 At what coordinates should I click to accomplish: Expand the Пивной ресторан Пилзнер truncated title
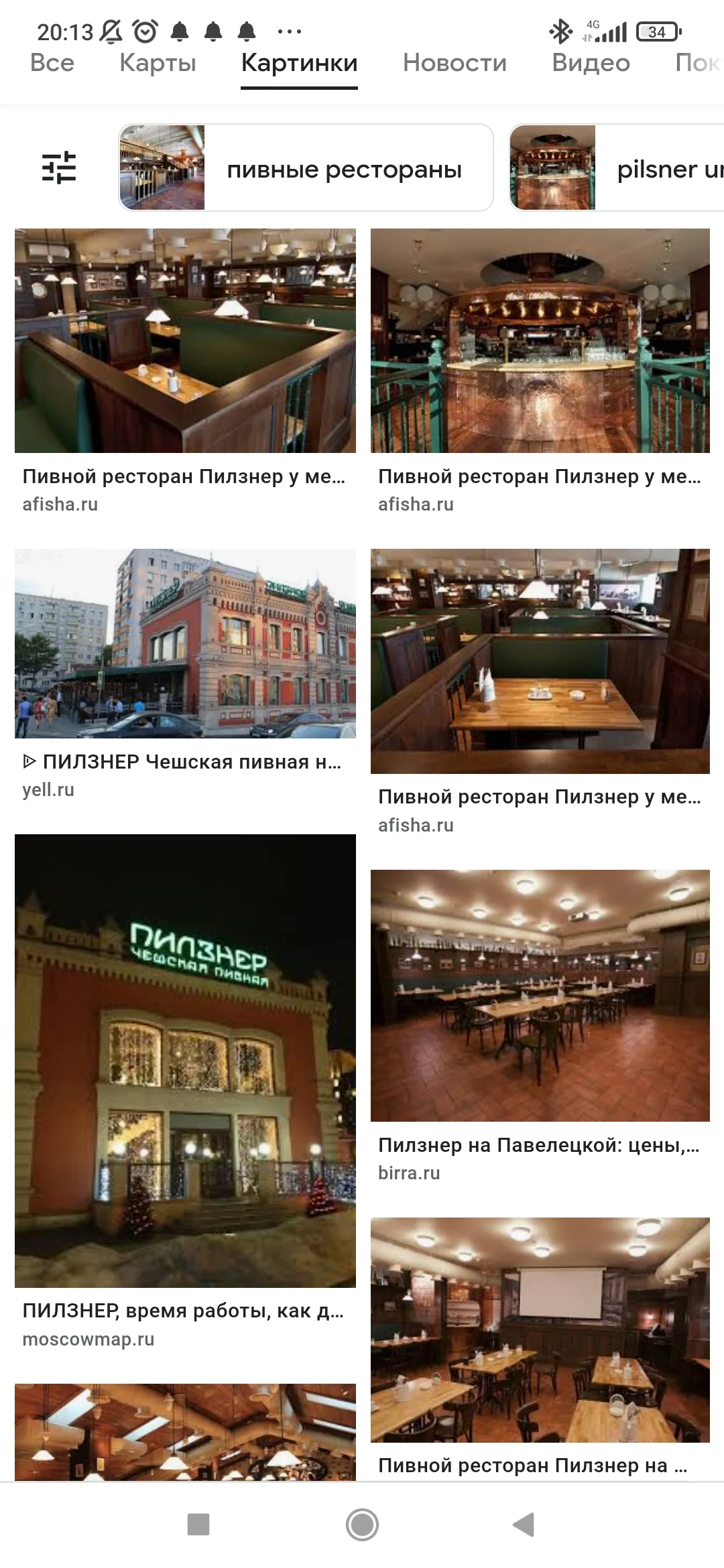click(185, 477)
